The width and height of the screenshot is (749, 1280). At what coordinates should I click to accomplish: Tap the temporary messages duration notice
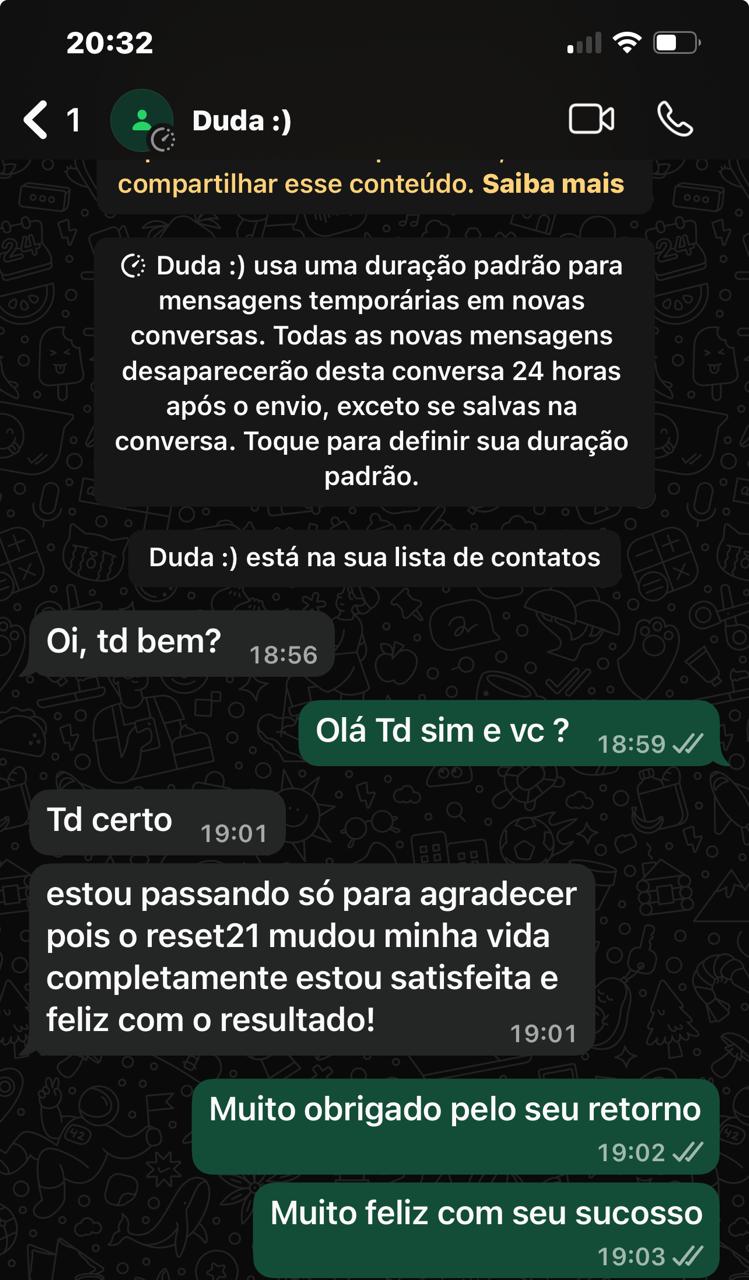[374, 372]
